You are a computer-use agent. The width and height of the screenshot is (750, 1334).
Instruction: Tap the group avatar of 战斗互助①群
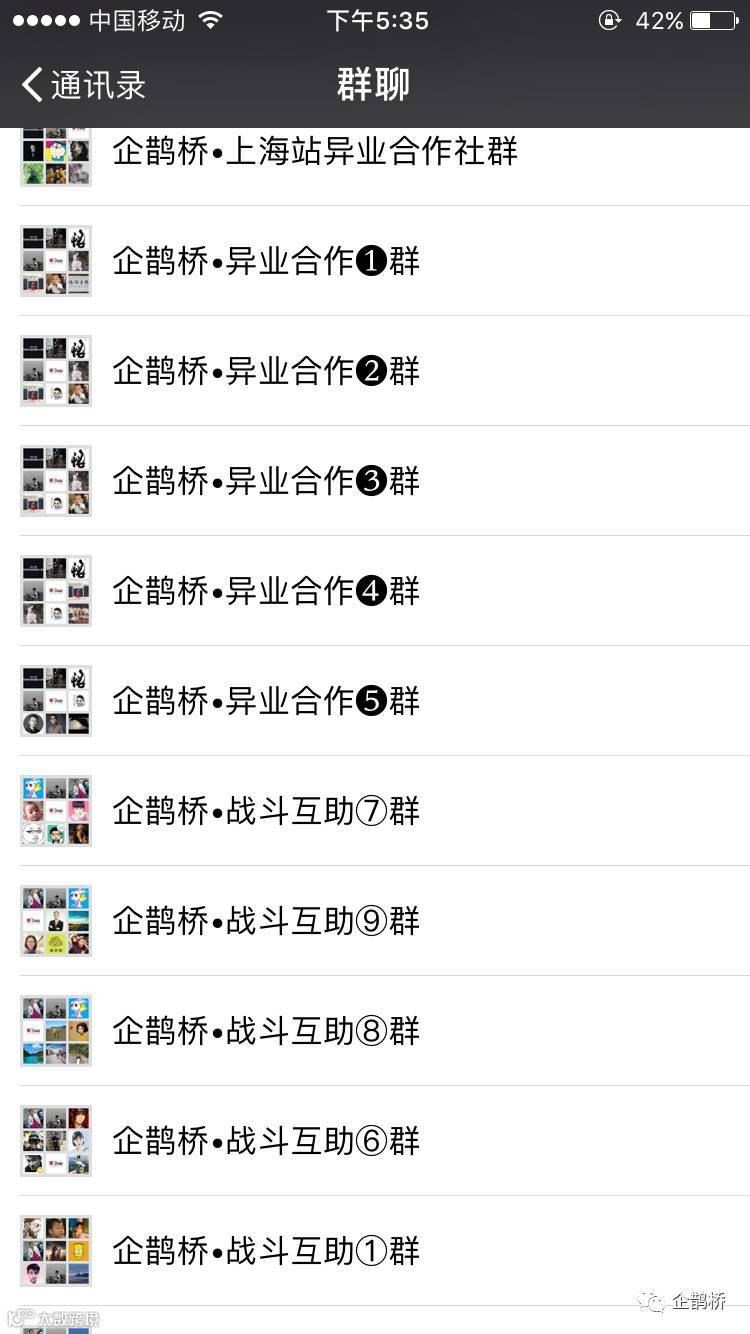(55, 1250)
